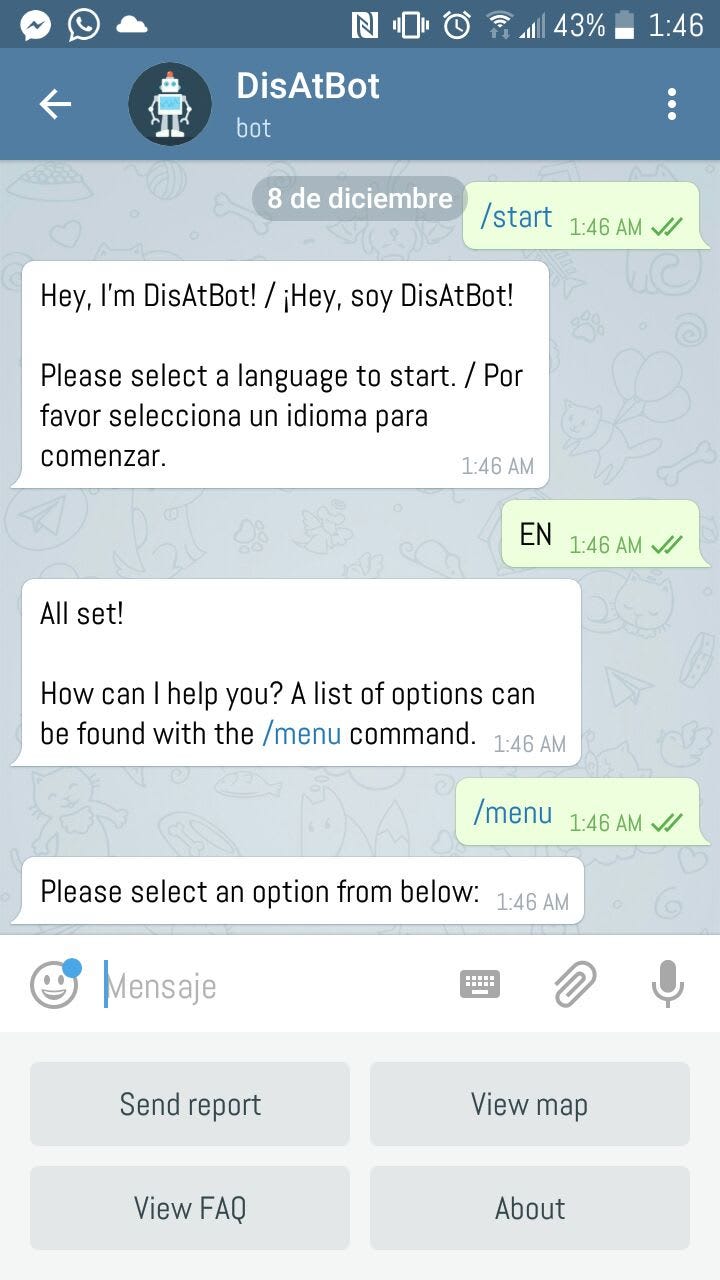Screen dimensions: 720x1280
Task: Go back from the DisAtBot chat
Action: coord(55,104)
